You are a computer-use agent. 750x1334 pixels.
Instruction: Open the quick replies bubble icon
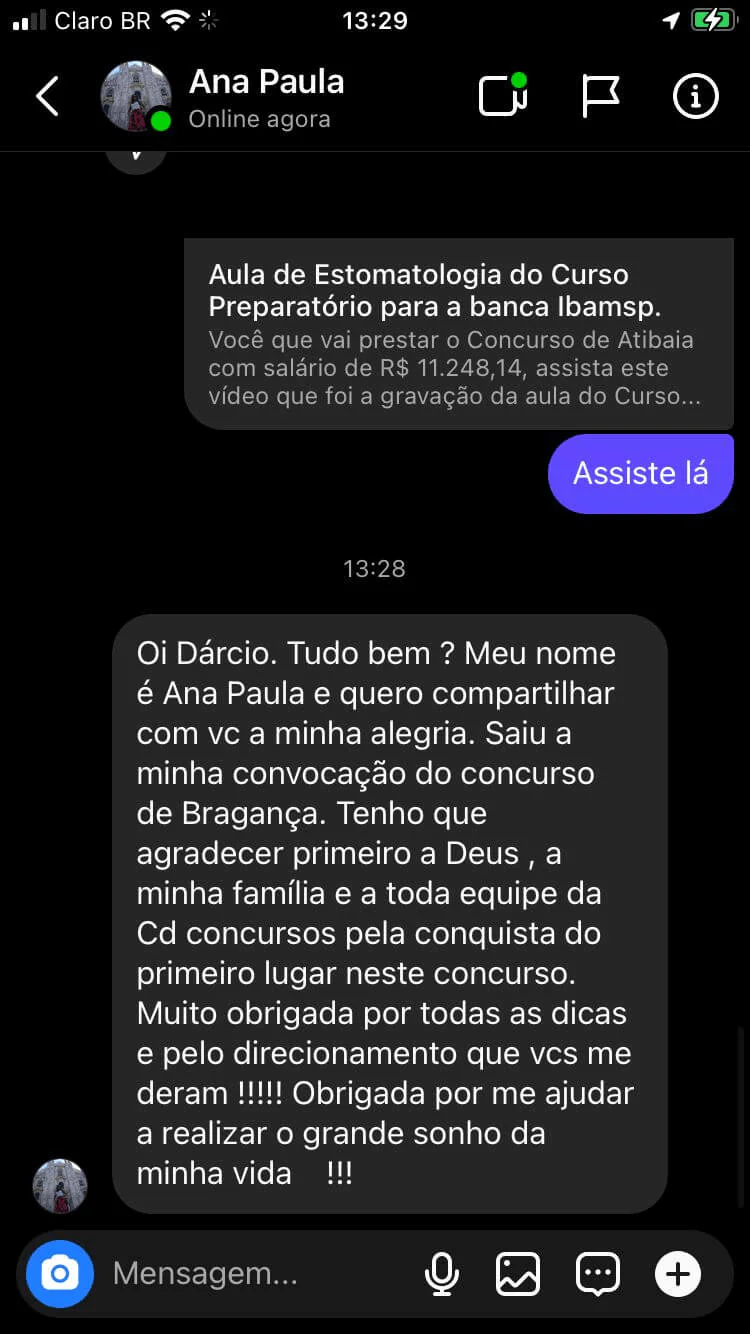[598, 1273]
